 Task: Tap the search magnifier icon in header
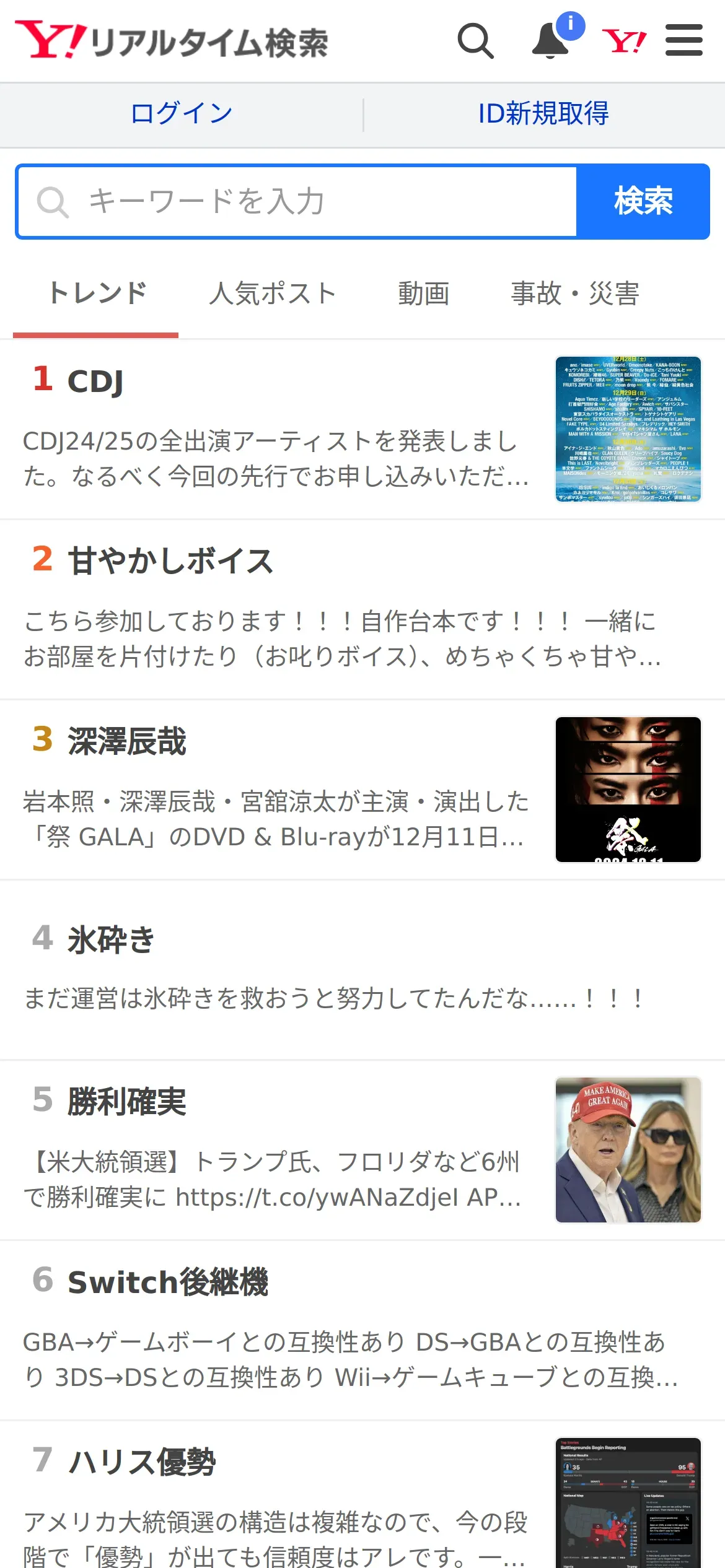(475, 41)
